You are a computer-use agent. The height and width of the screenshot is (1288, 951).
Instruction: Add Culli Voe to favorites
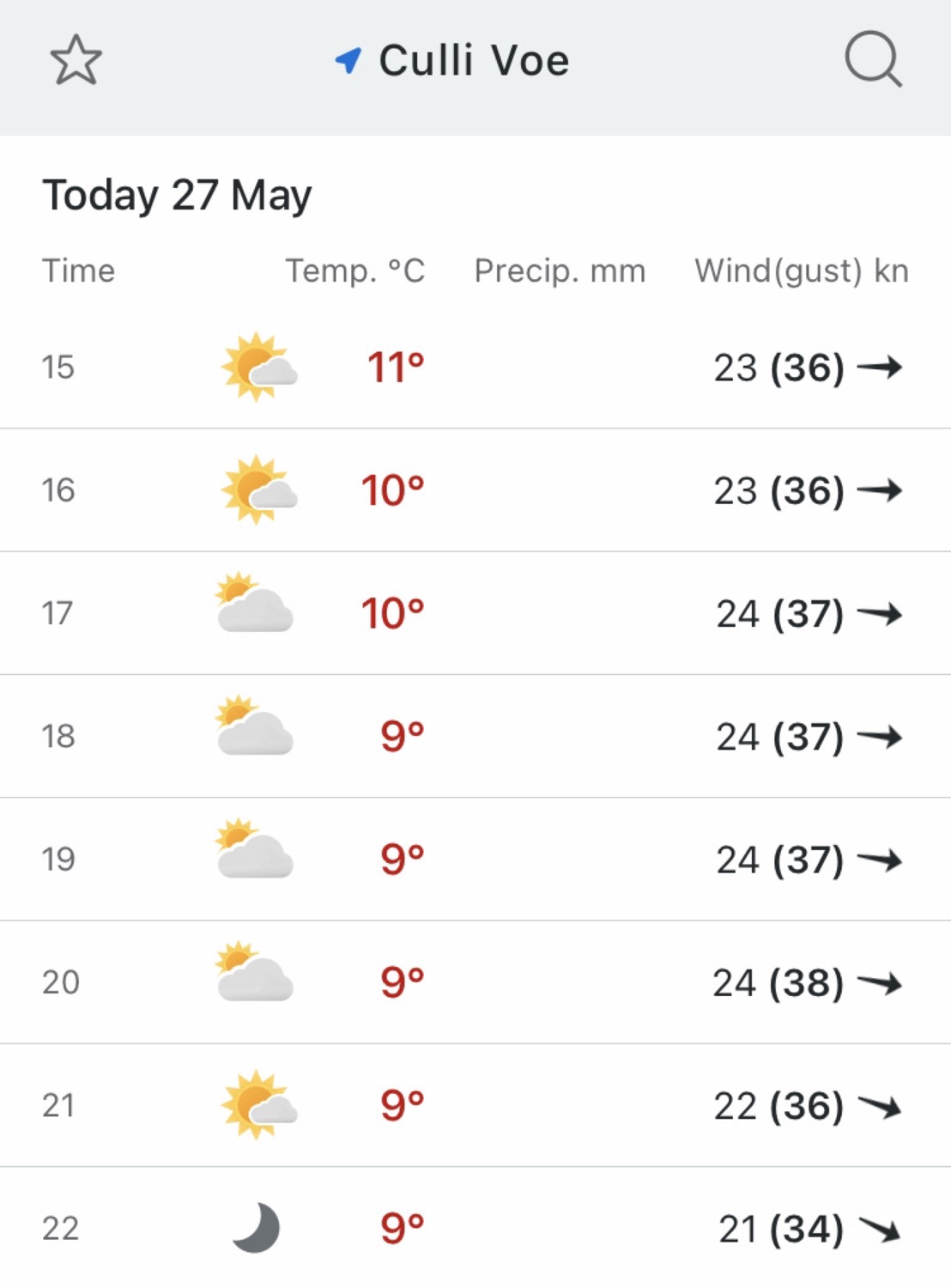(x=76, y=60)
